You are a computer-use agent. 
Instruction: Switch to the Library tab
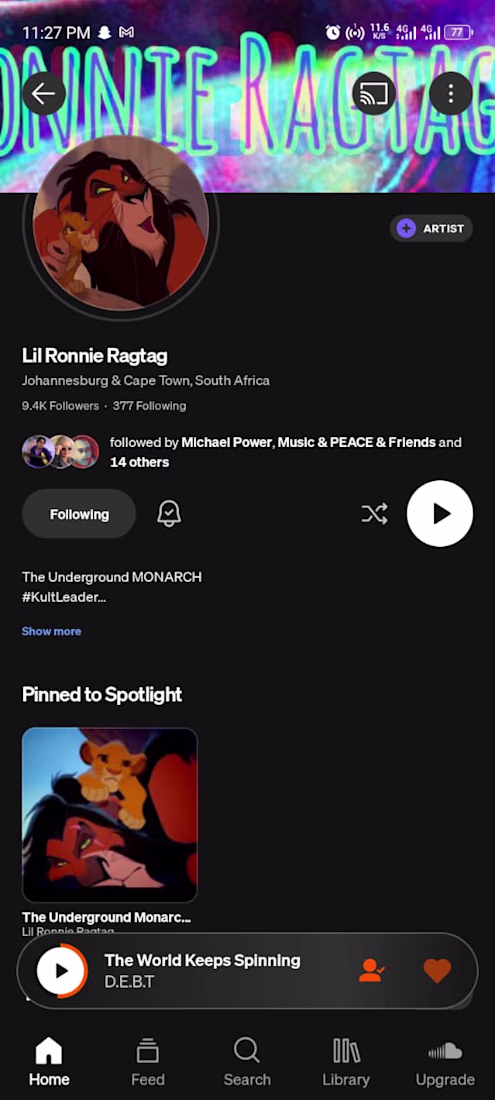tap(346, 1061)
